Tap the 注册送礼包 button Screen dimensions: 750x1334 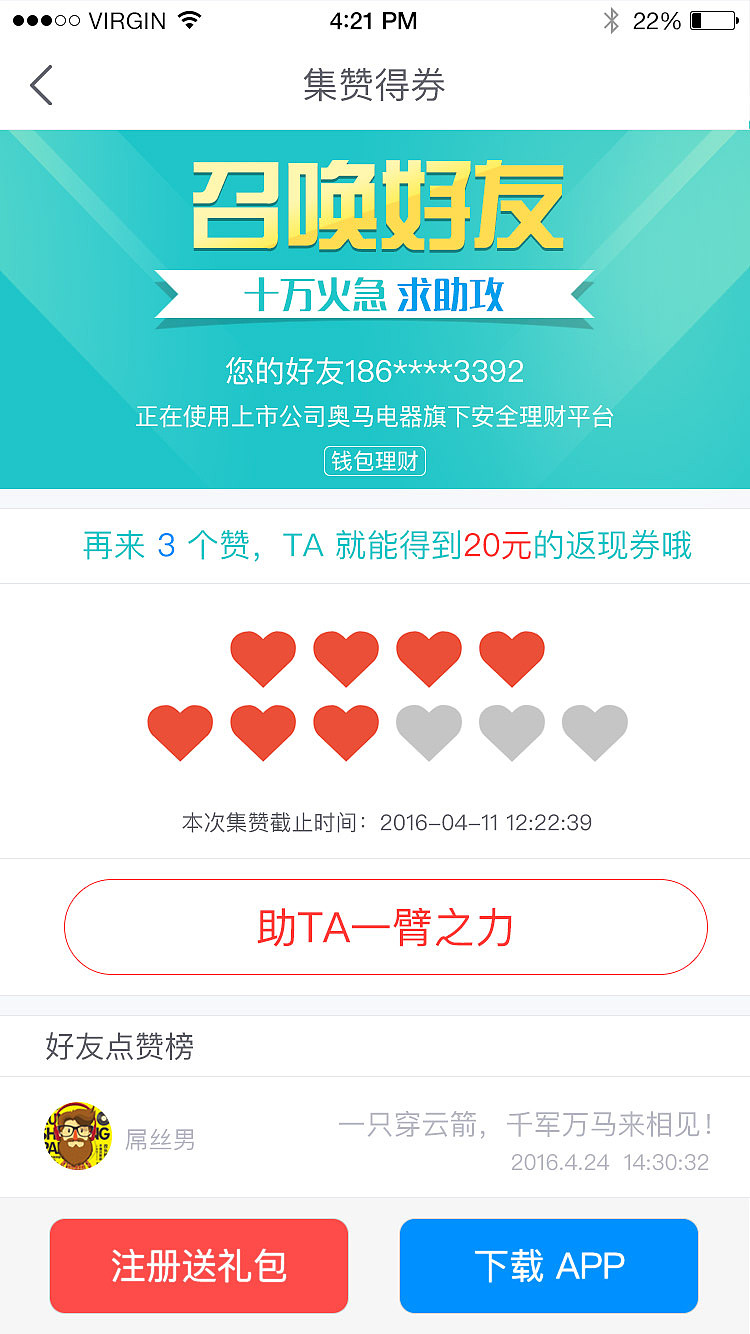click(x=198, y=1265)
